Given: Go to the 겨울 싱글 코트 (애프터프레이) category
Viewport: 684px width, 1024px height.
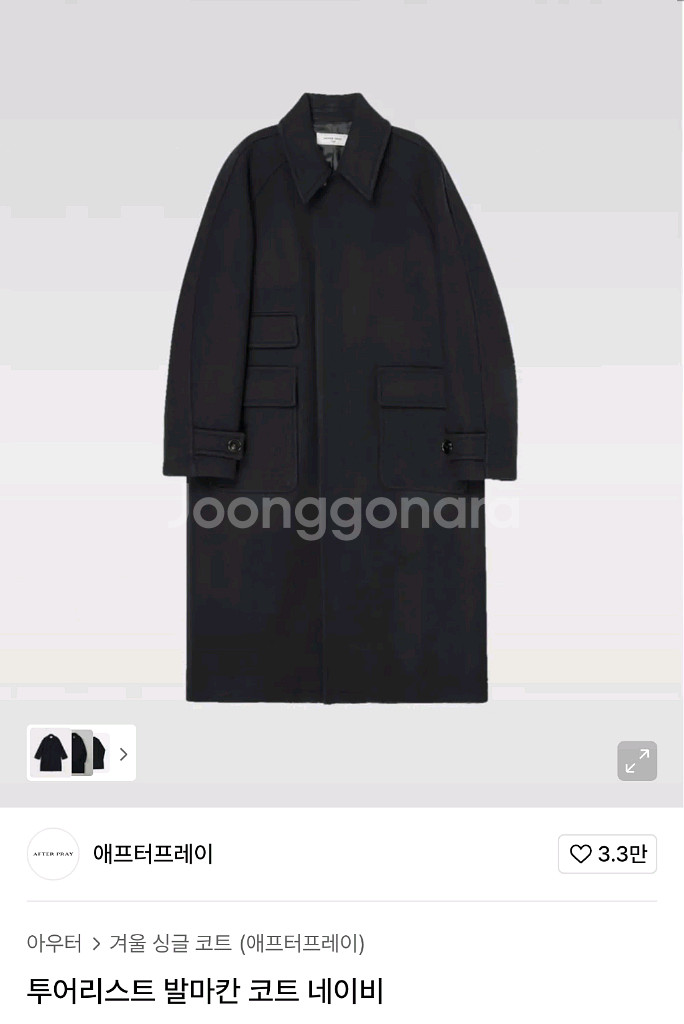Looking at the screenshot, I should tap(236, 943).
